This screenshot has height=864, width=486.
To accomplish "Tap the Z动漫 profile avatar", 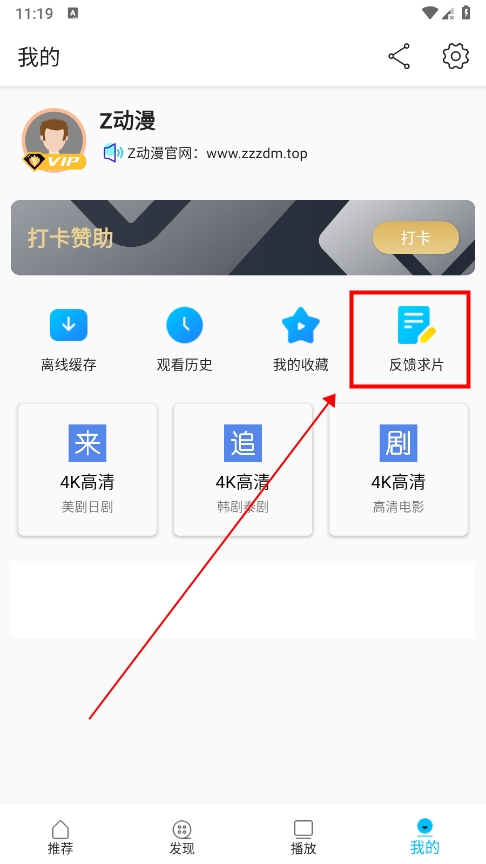I will (x=54, y=140).
